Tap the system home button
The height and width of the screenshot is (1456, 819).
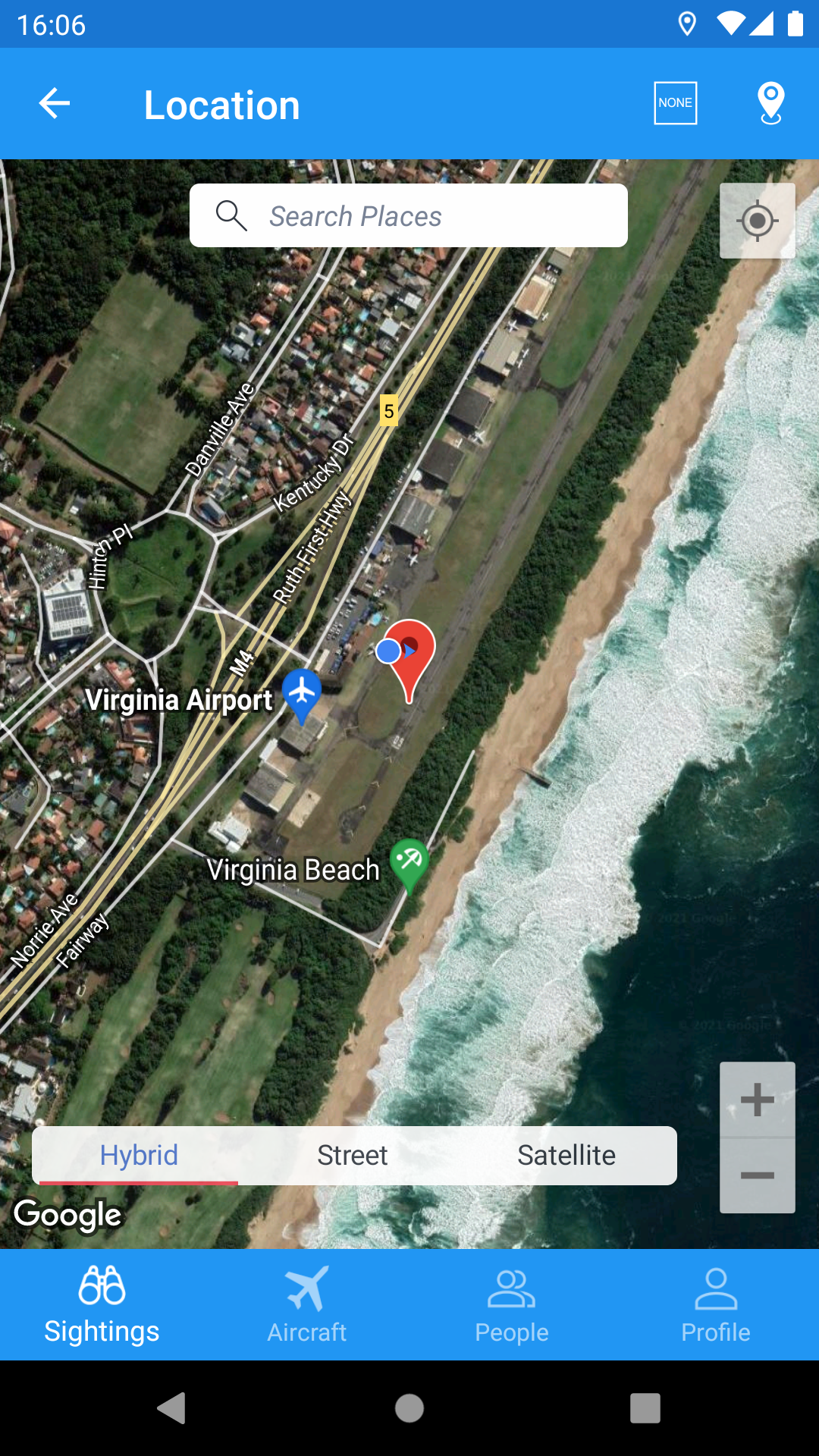click(409, 1408)
